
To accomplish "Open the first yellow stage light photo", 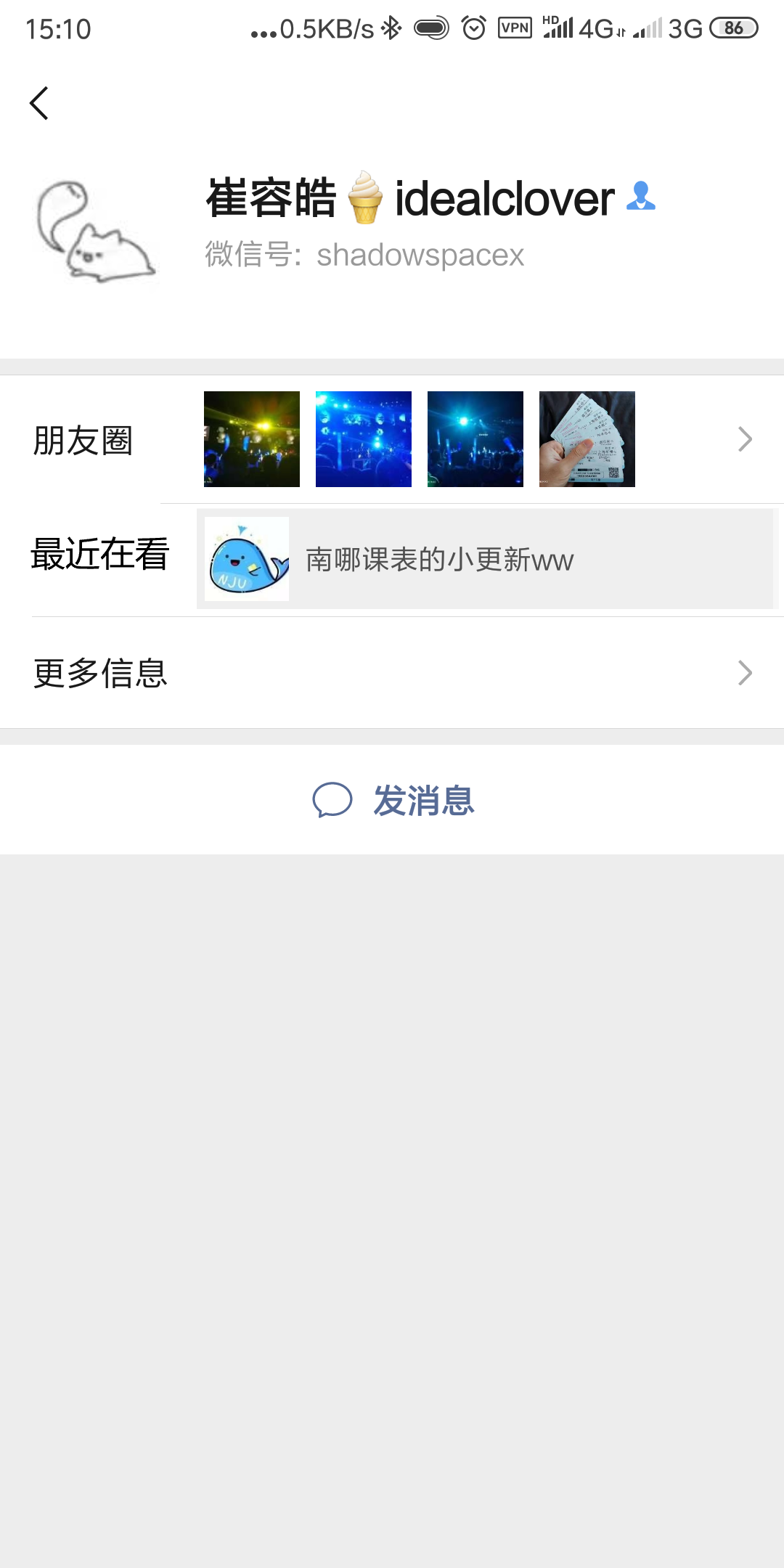I will click(251, 438).
